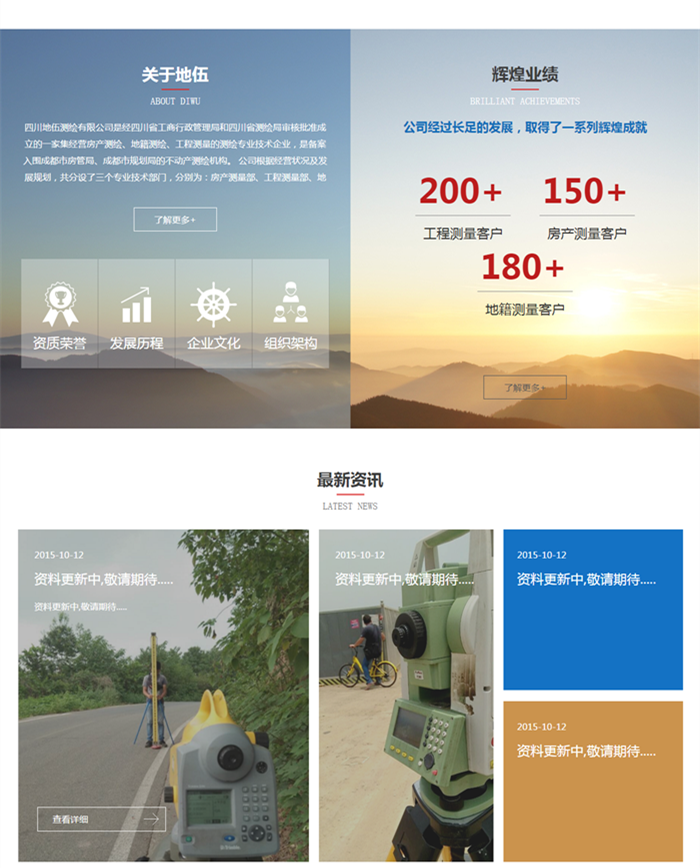Screen dimensions: 700x868
Task: Open the blue news card
Action: pos(592,609)
